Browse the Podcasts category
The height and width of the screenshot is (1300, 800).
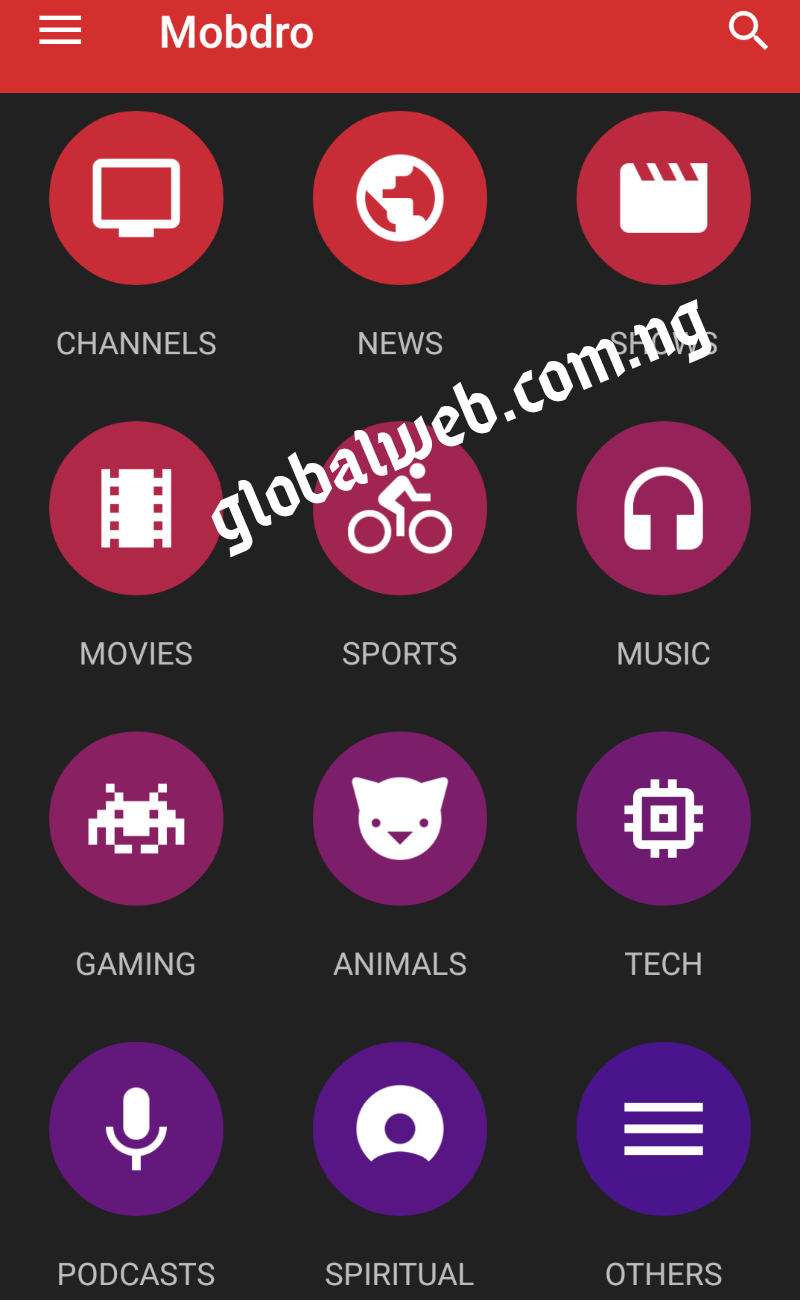point(136,1128)
